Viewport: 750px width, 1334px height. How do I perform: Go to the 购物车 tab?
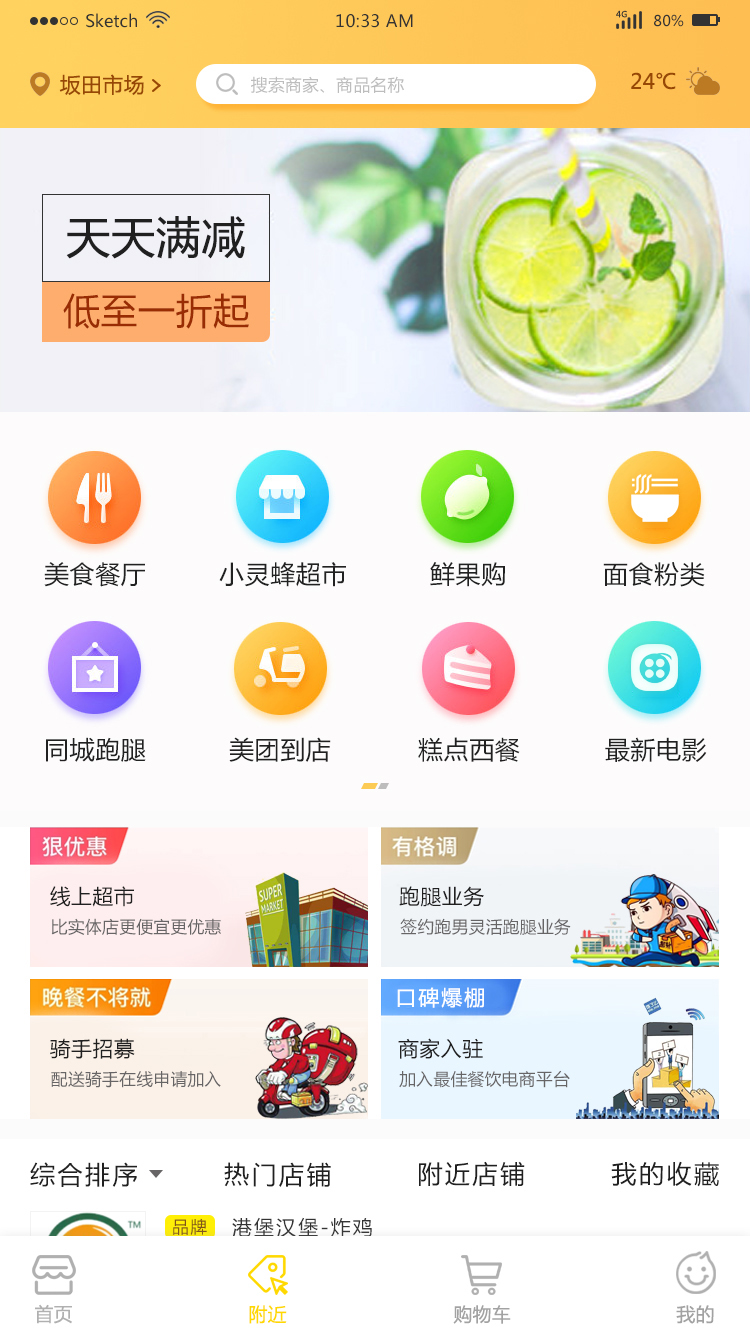pyautogui.click(x=481, y=1289)
